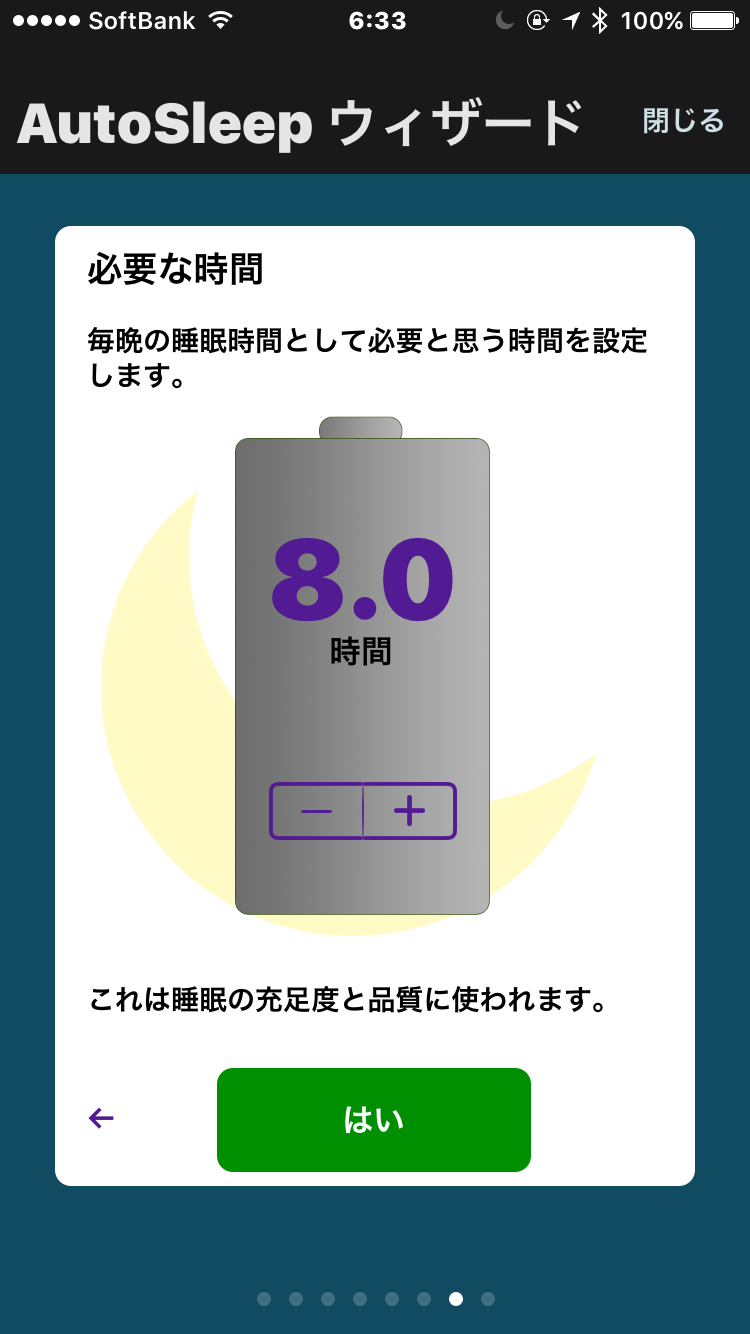Increase required sleep hours with plus
This screenshot has width=750, height=1334.
409,811
